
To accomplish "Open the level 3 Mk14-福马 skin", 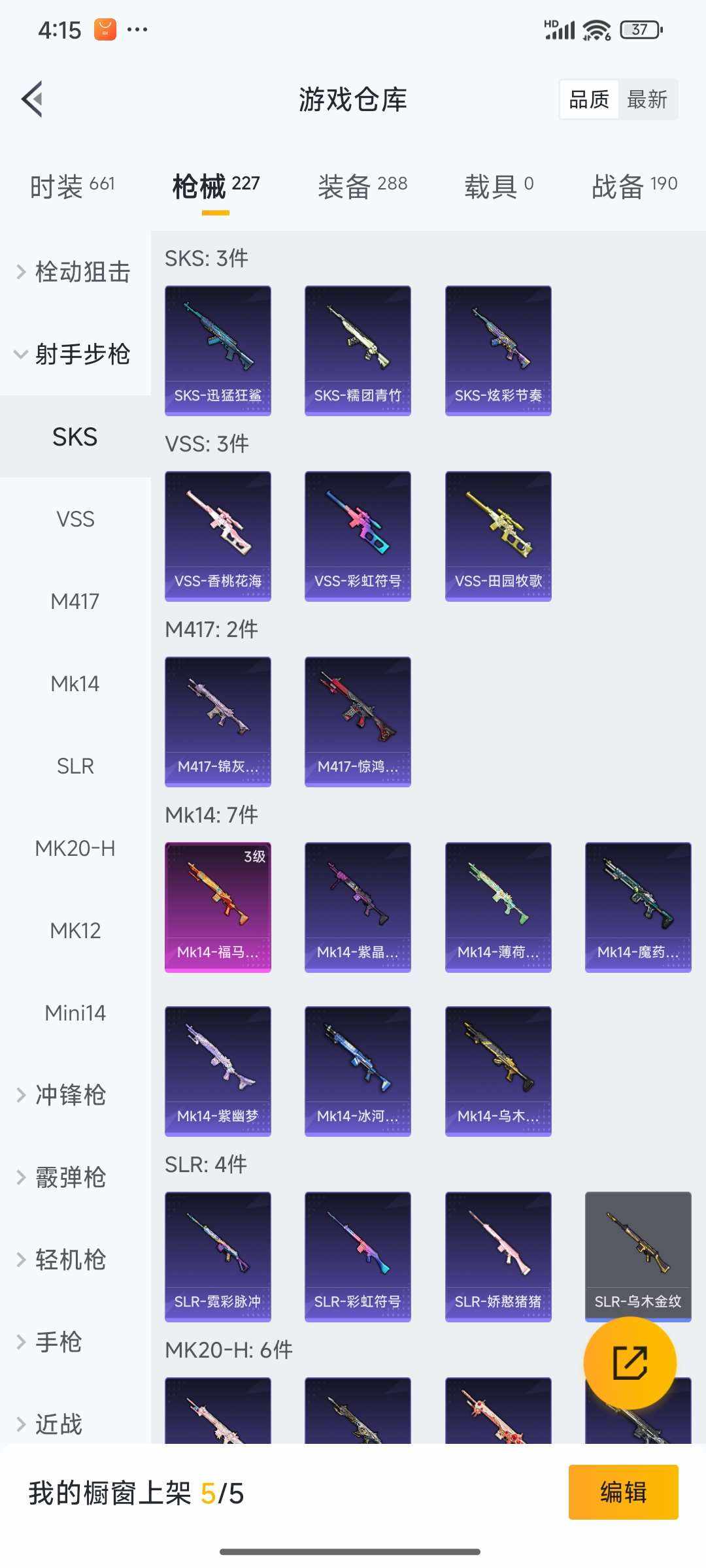I will pos(218,907).
